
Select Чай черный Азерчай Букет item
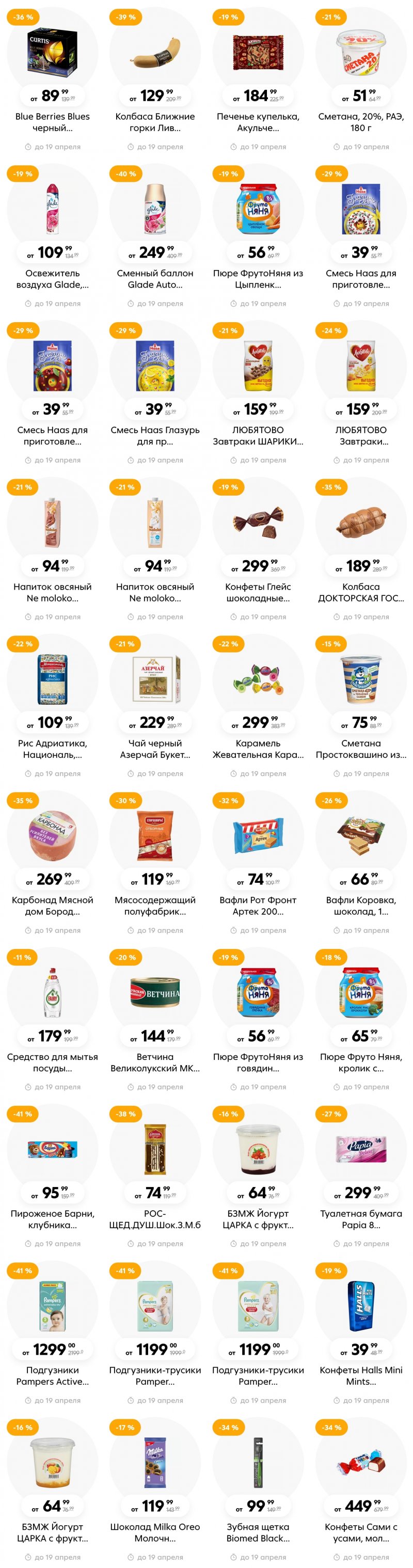155,681
